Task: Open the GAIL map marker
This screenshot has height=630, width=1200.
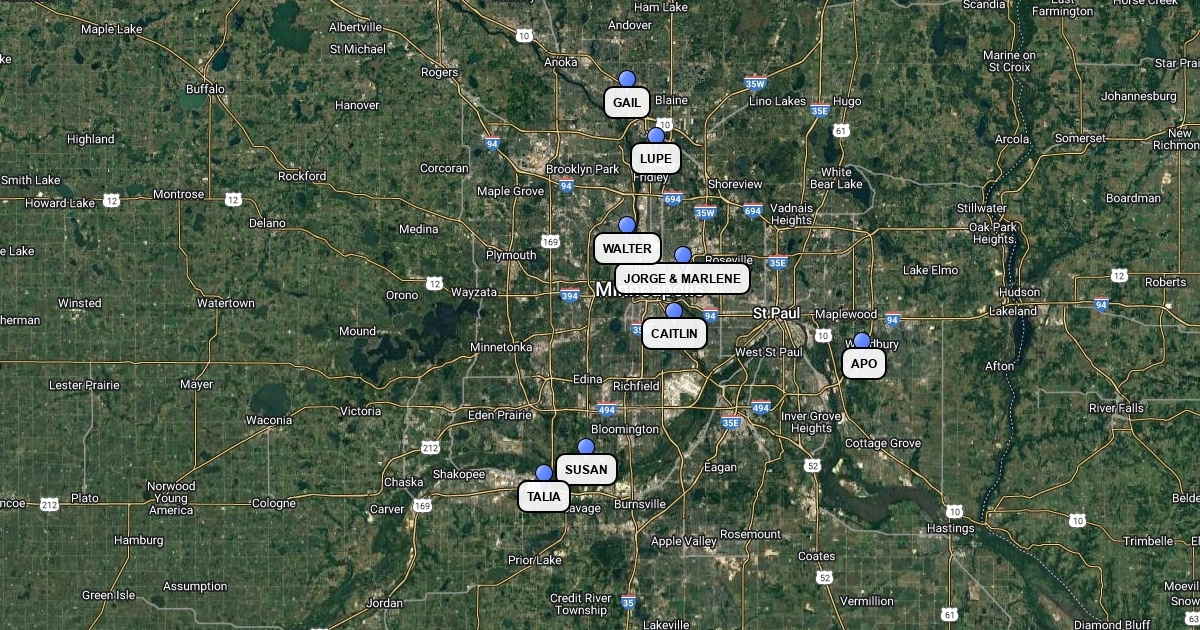Action: (627, 102)
